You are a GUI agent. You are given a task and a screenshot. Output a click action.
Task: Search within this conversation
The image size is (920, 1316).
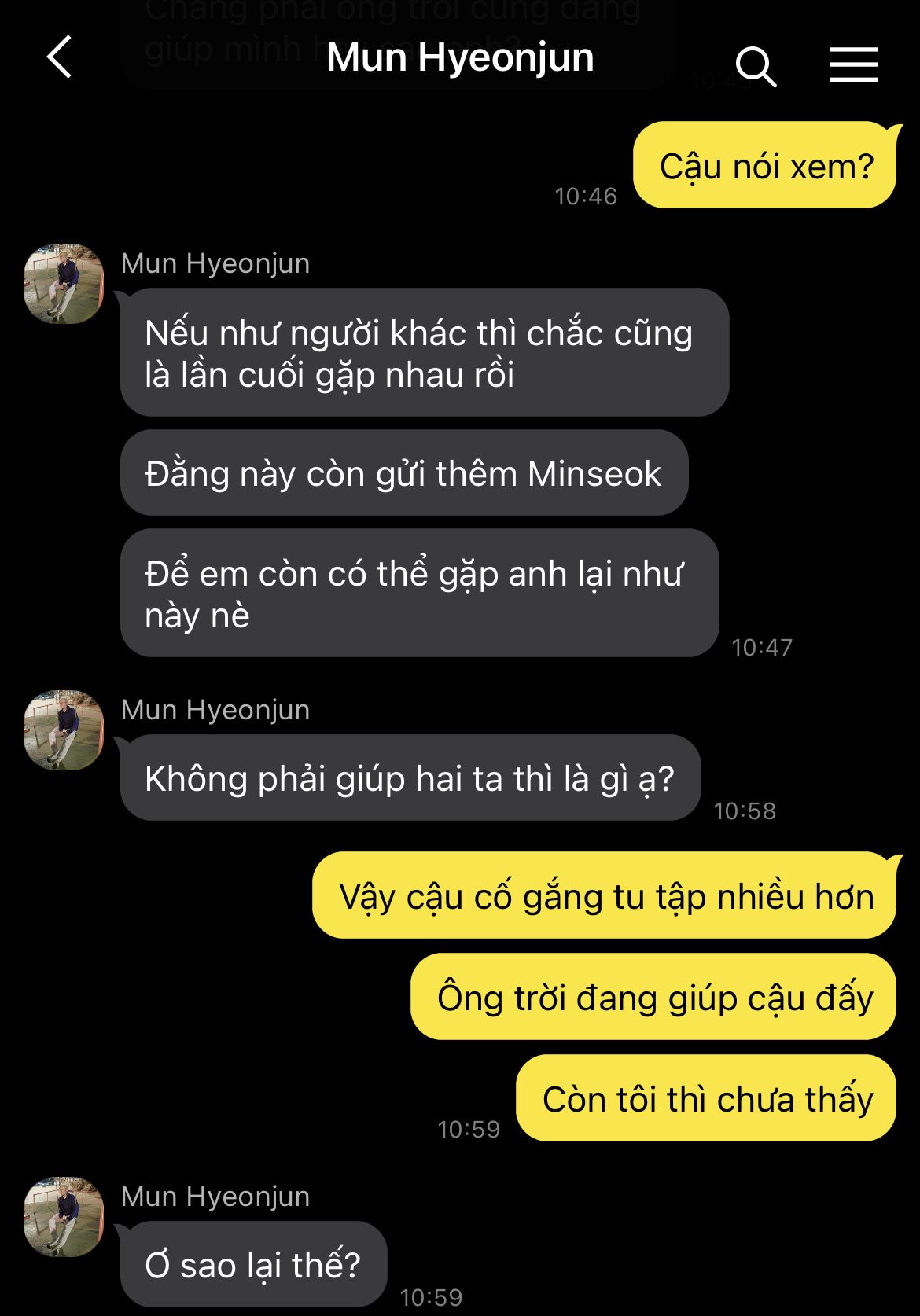tap(755, 66)
